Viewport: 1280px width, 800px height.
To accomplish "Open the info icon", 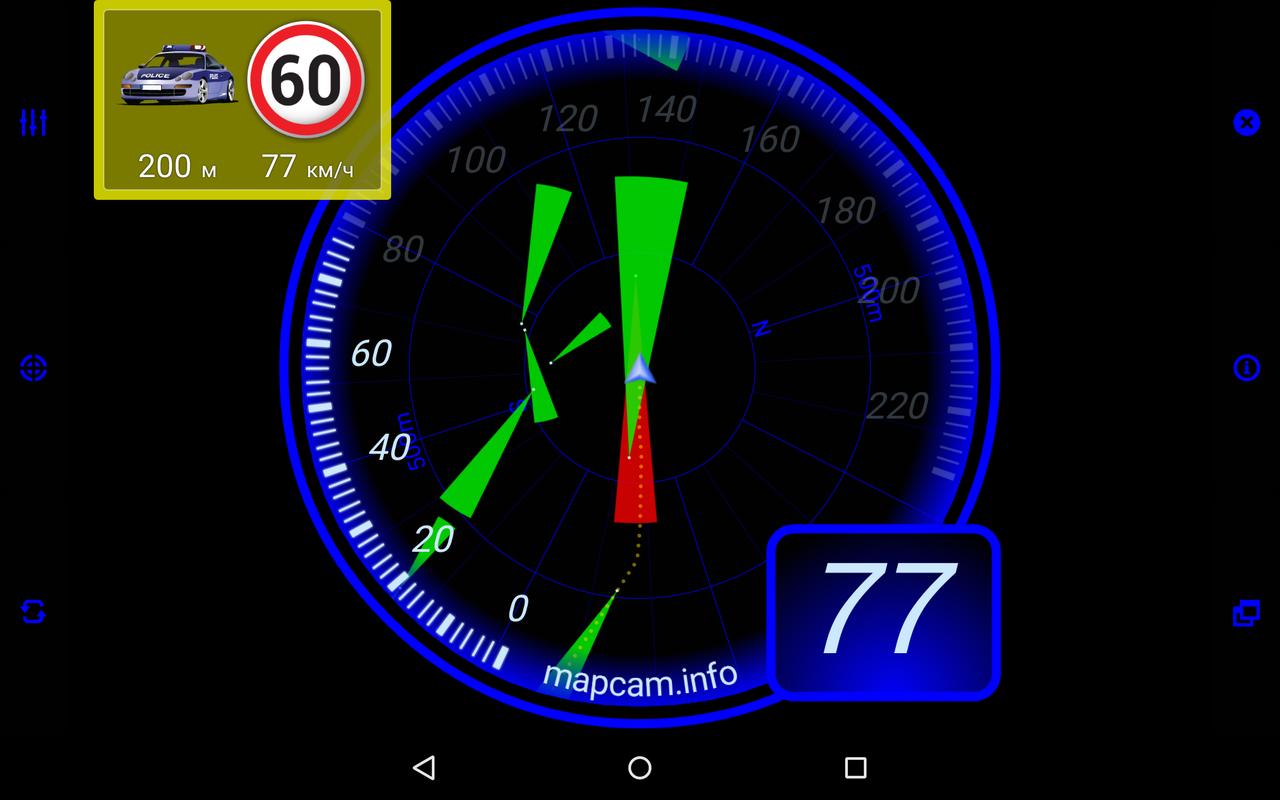I will [1246, 367].
